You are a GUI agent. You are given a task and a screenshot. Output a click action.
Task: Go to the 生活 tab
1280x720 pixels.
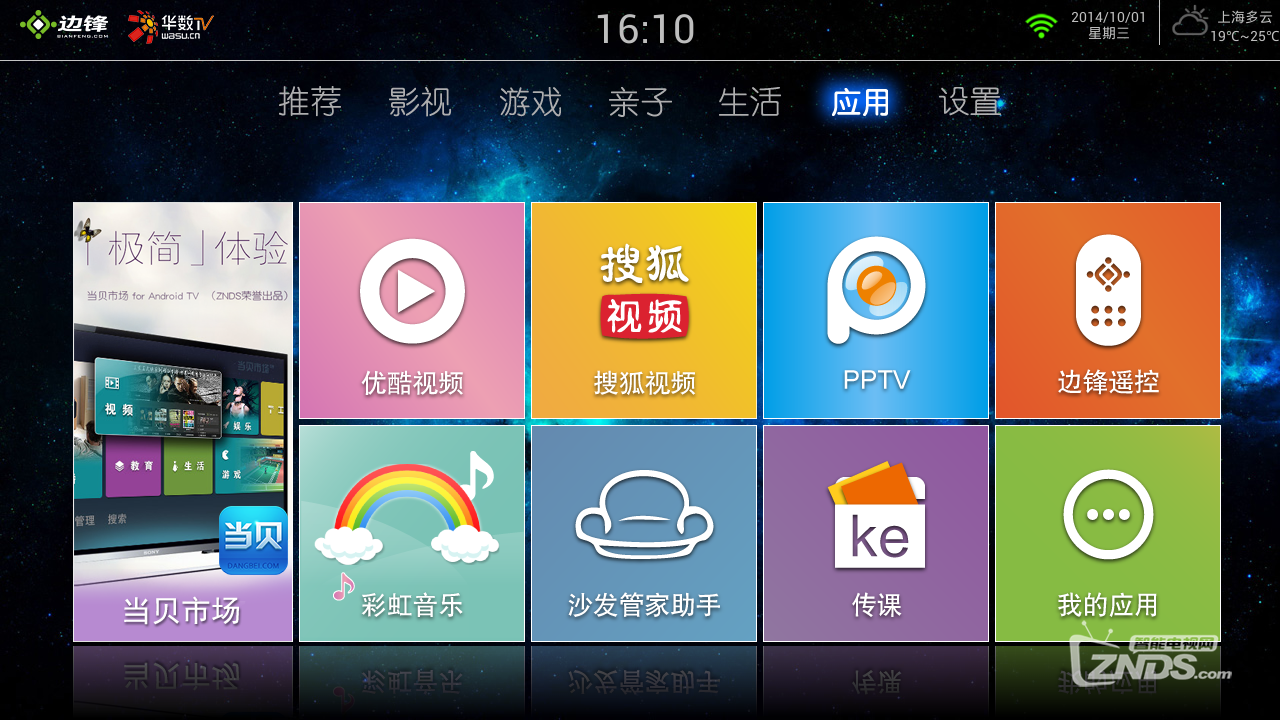749,102
